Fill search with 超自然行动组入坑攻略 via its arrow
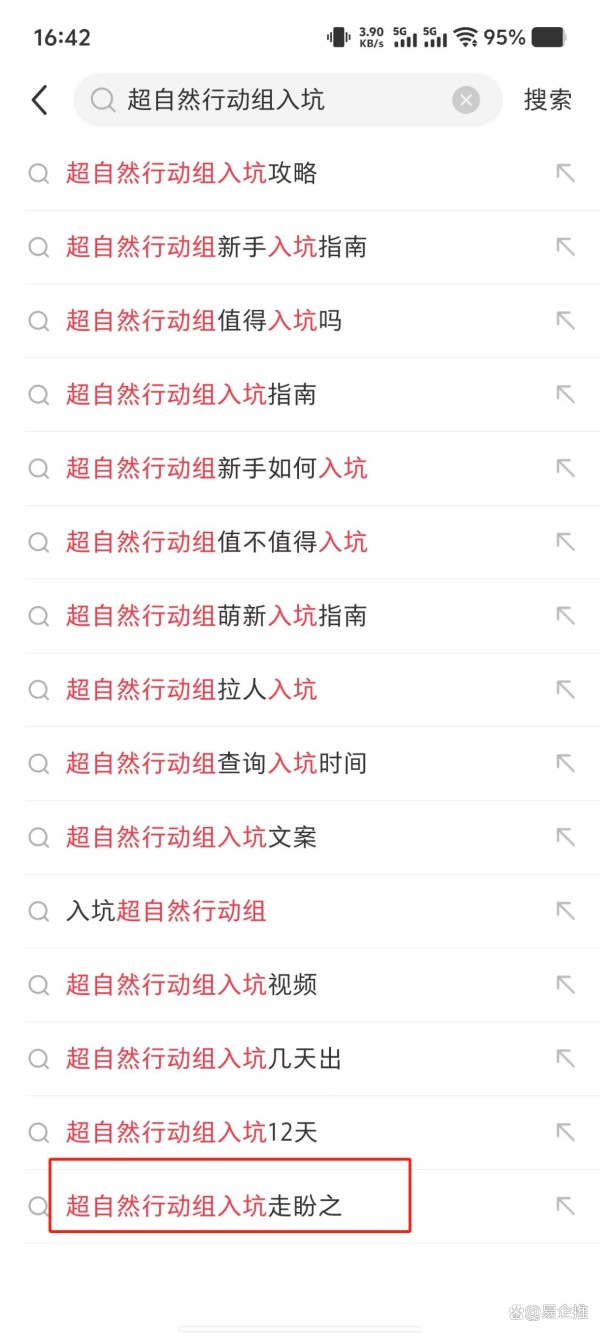The image size is (600, 1333). pos(565,173)
